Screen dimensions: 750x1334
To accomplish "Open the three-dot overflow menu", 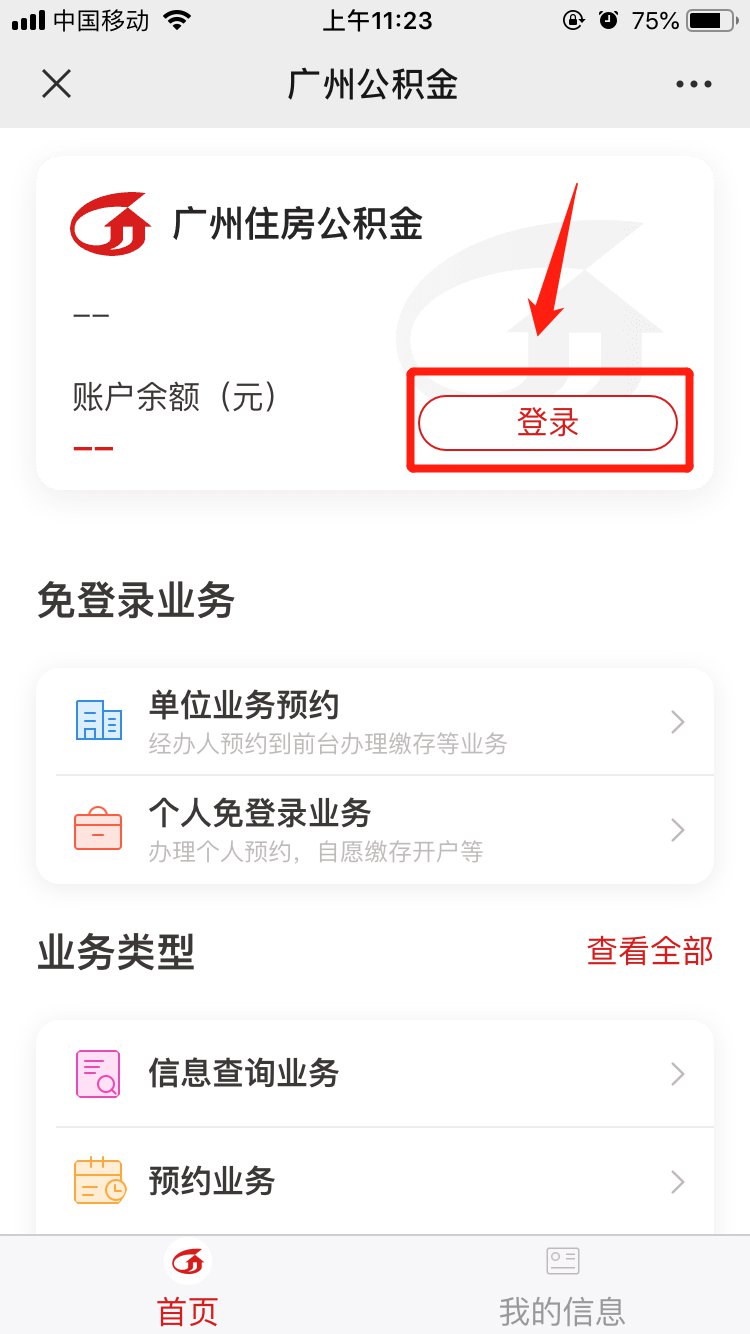I will [x=693, y=85].
